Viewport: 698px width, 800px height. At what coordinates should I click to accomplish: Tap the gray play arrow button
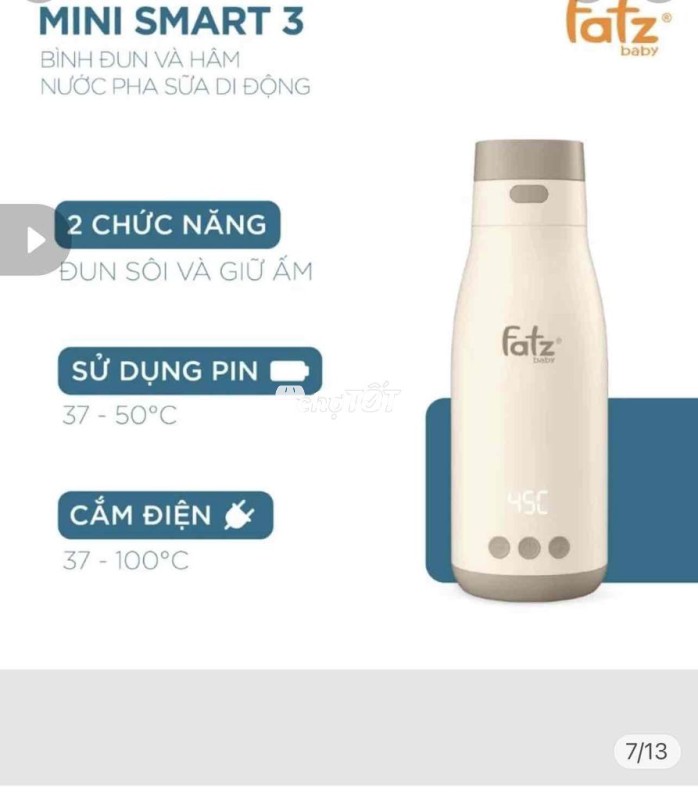(32, 240)
